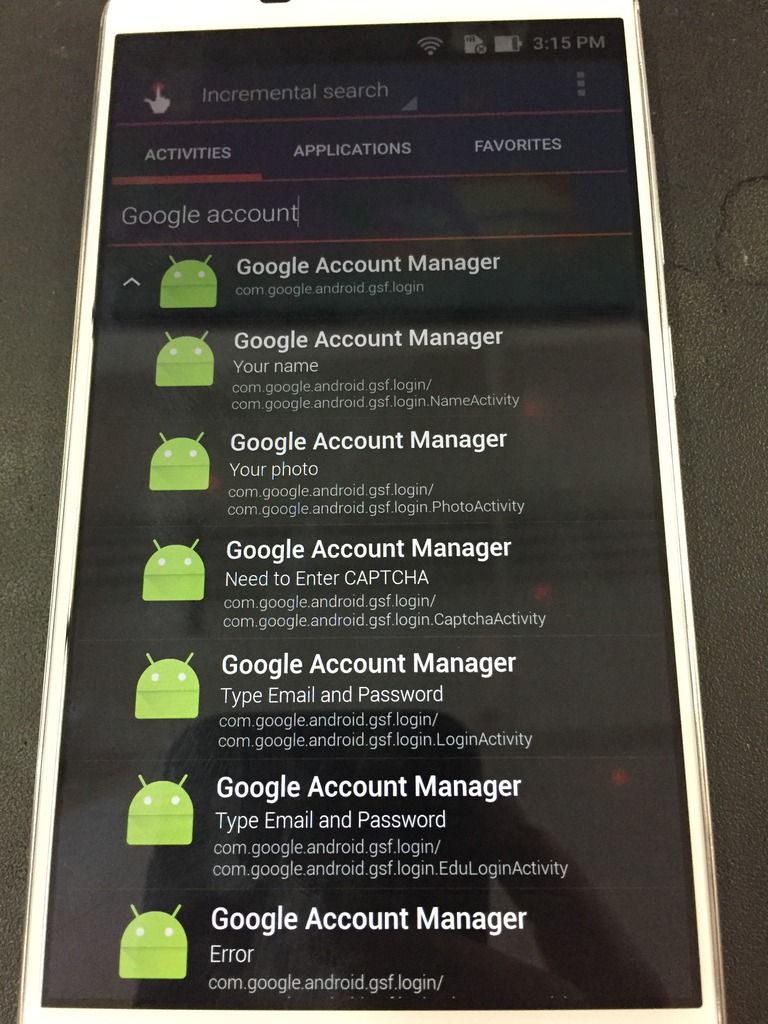The width and height of the screenshot is (768, 1024).
Task: Collapse the Google Account Manager group
Action: pyautogui.click(x=131, y=282)
